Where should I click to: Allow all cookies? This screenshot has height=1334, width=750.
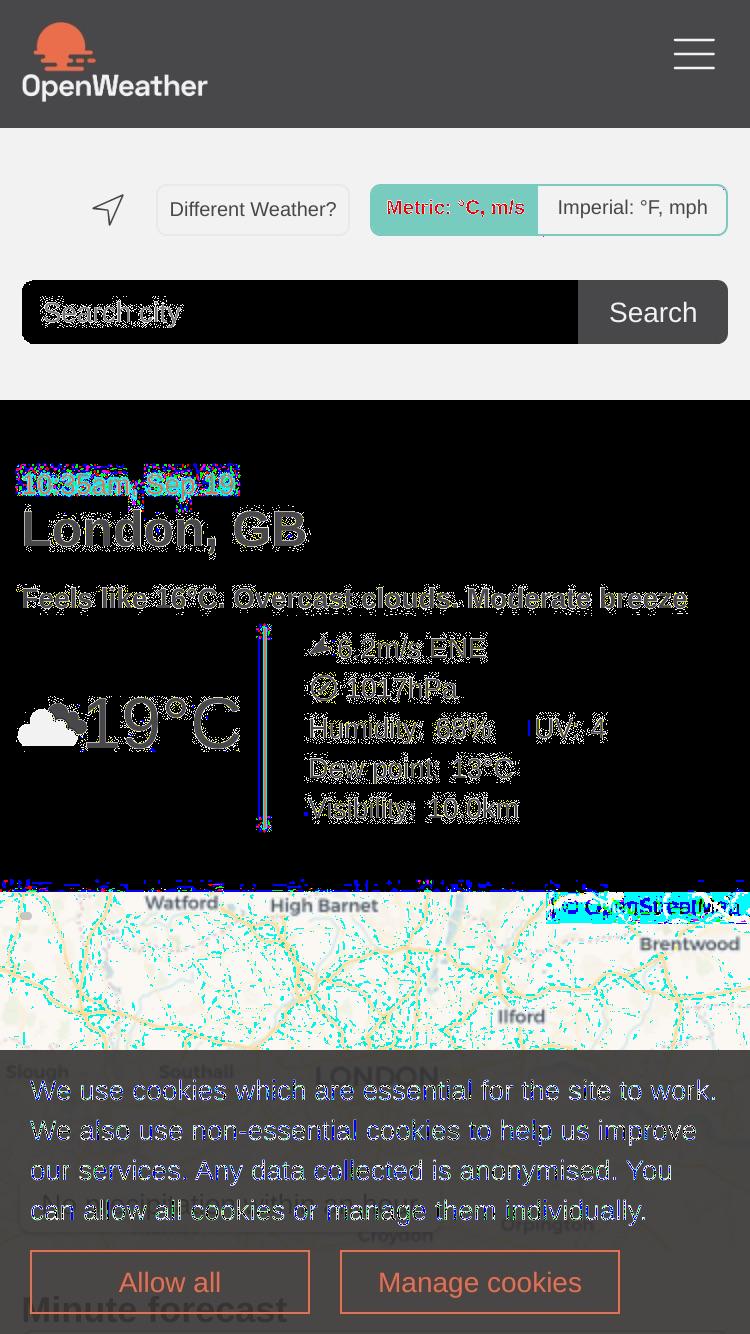click(x=170, y=1282)
